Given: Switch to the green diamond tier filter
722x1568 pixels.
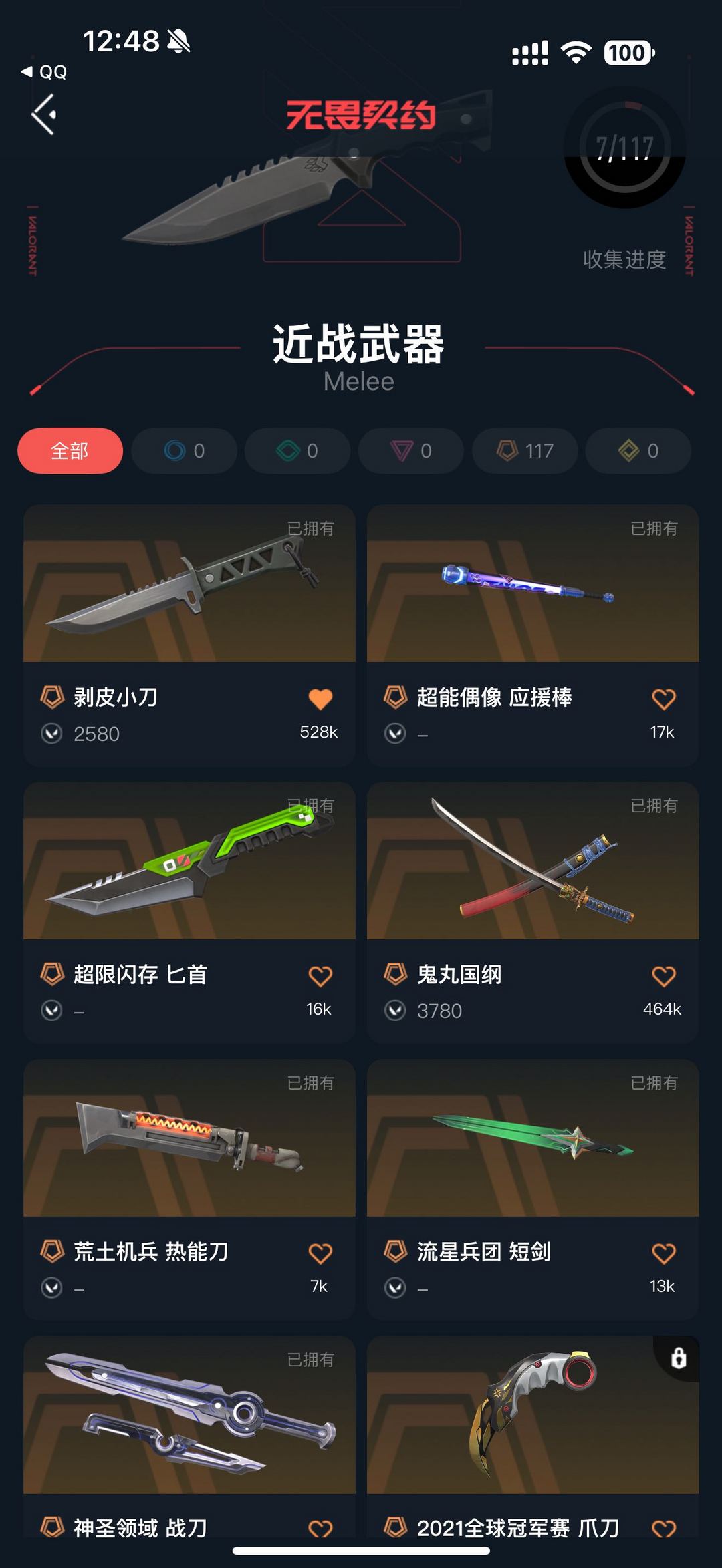Looking at the screenshot, I should point(297,451).
